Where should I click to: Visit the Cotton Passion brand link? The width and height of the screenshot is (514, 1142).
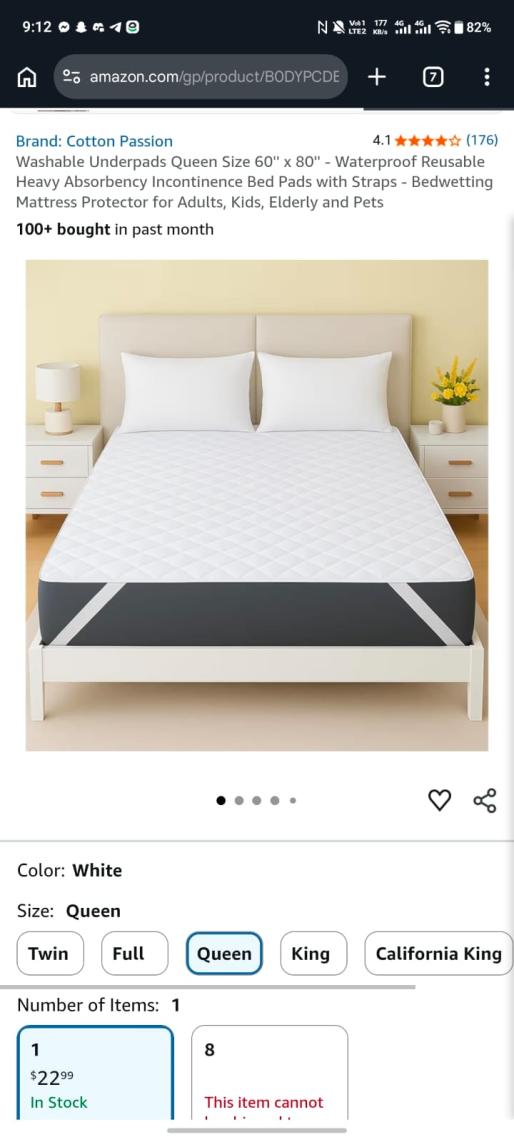[x=95, y=141]
